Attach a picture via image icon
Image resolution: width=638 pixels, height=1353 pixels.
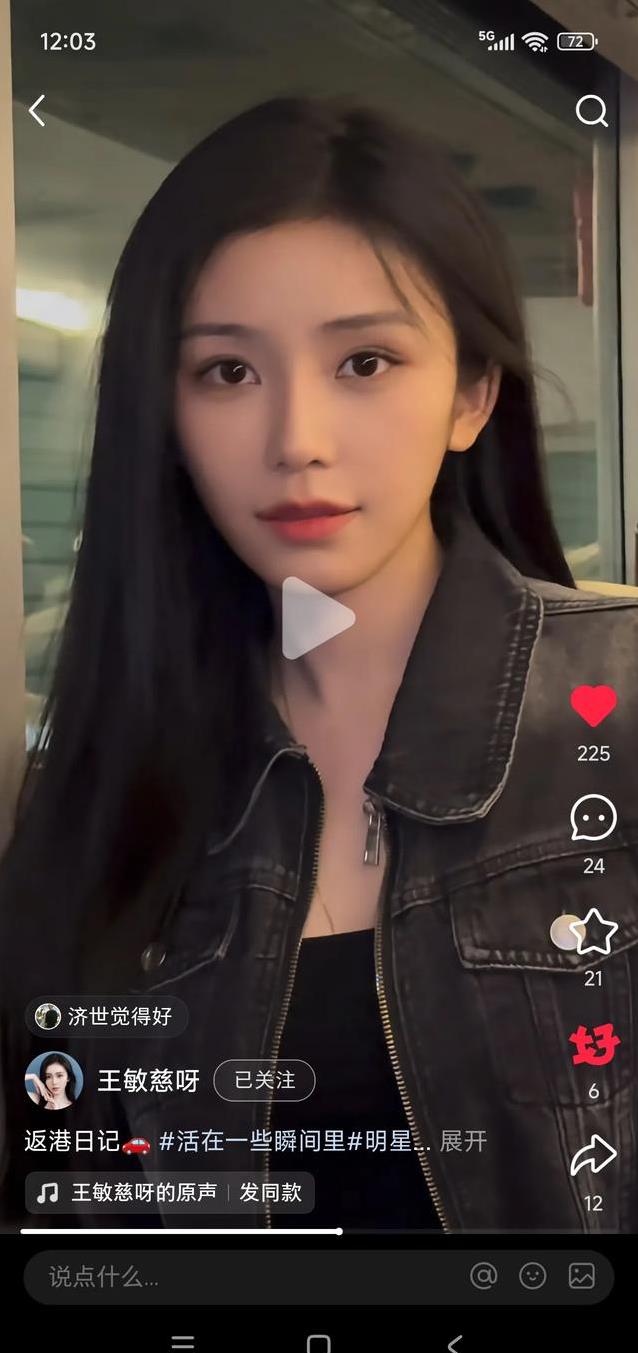[x=582, y=1276]
